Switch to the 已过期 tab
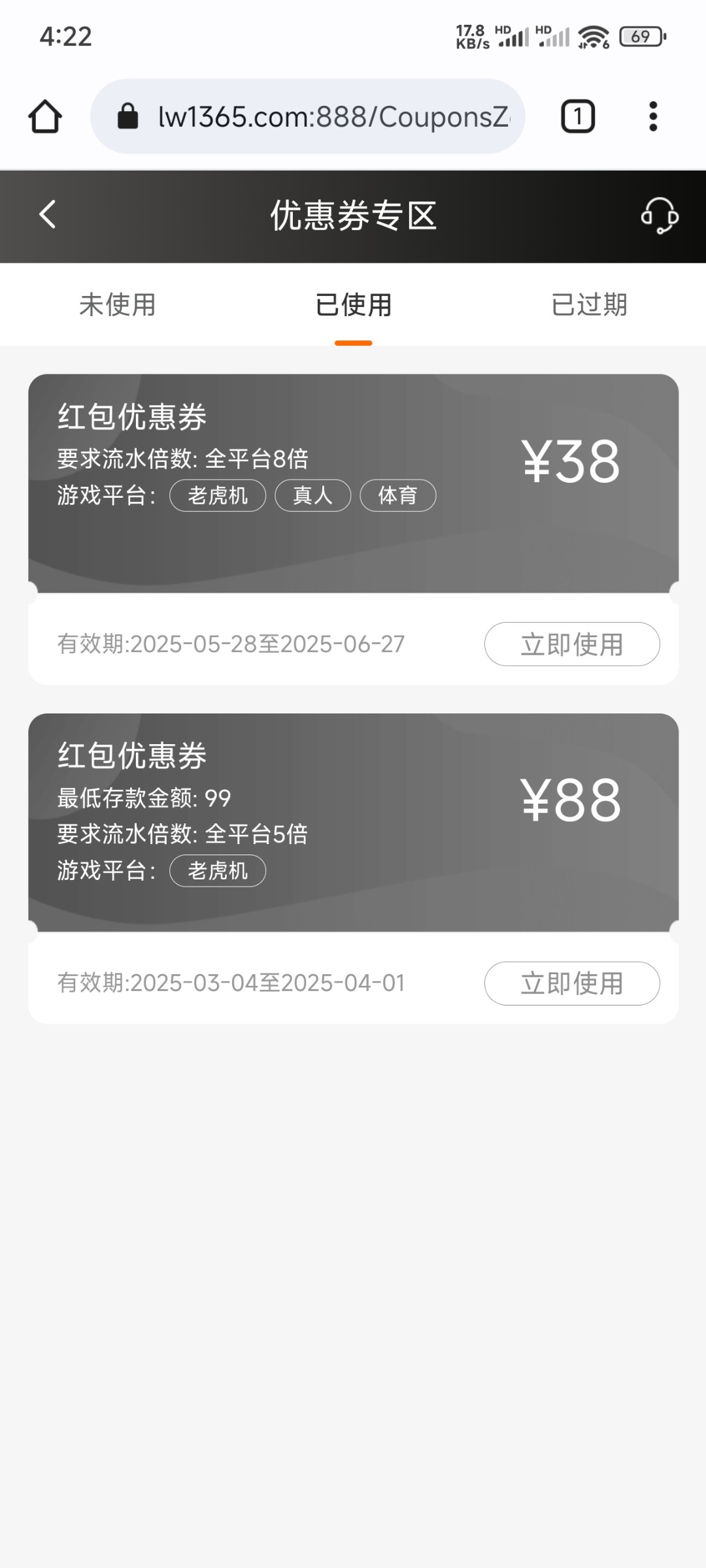706x1568 pixels. pyautogui.click(x=589, y=304)
